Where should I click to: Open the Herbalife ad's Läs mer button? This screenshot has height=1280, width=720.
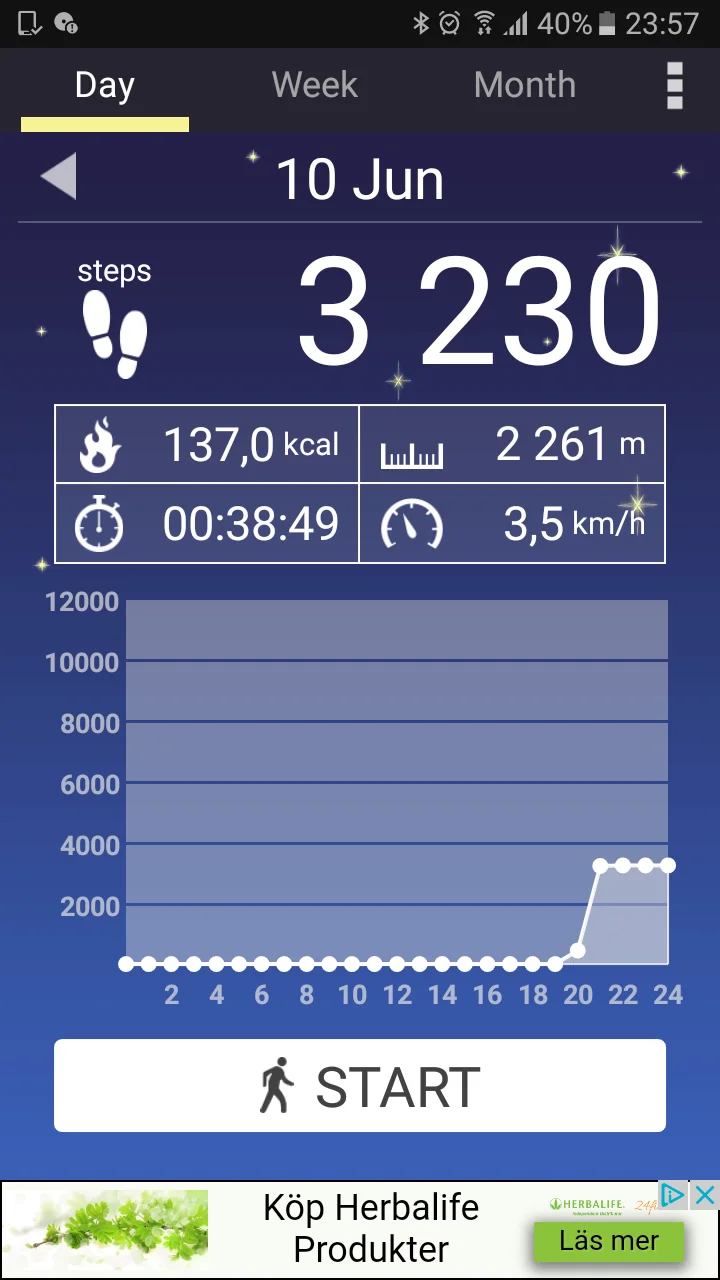(x=608, y=1241)
